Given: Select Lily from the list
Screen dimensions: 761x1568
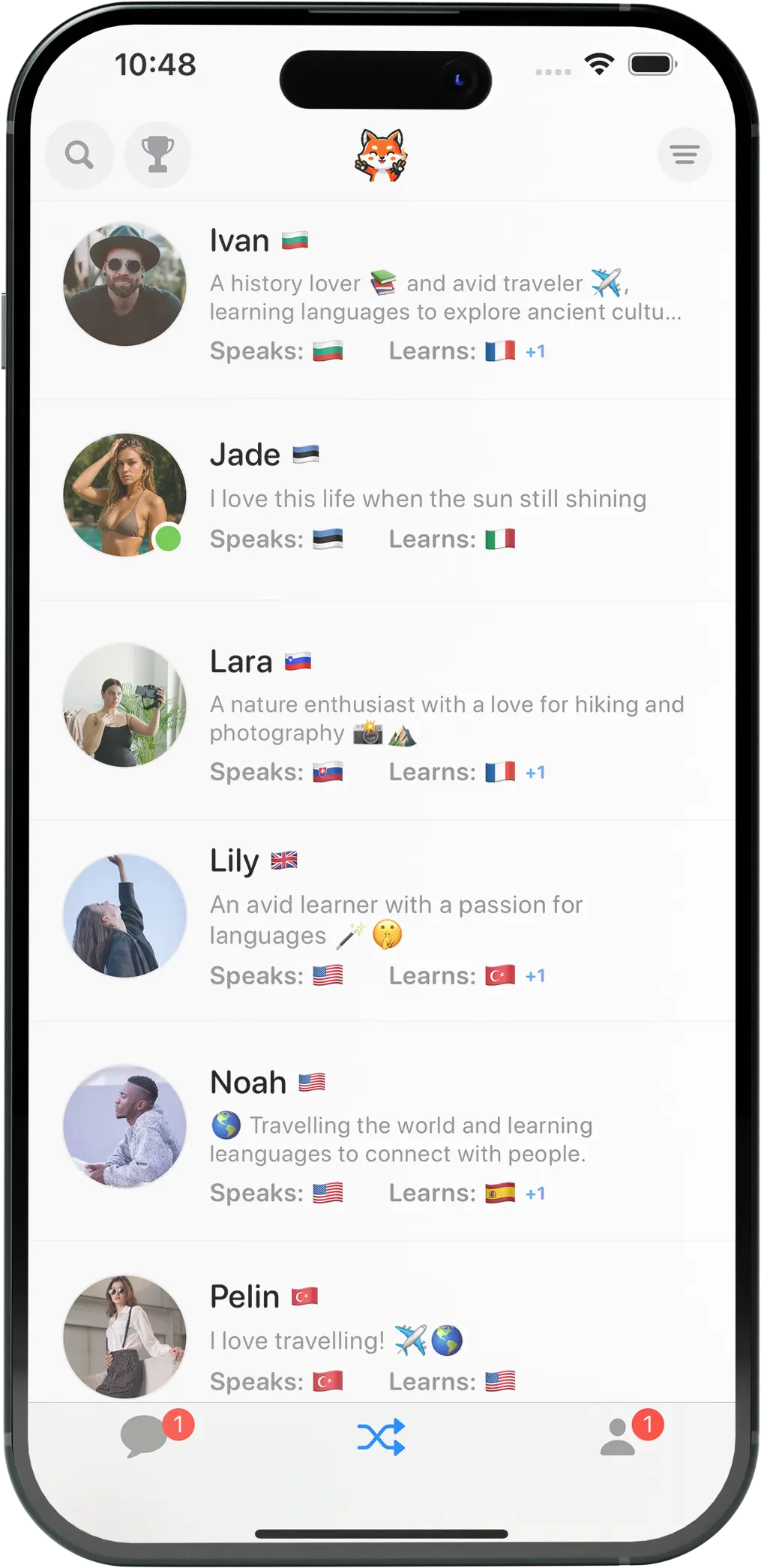Looking at the screenshot, I should 382,918.
